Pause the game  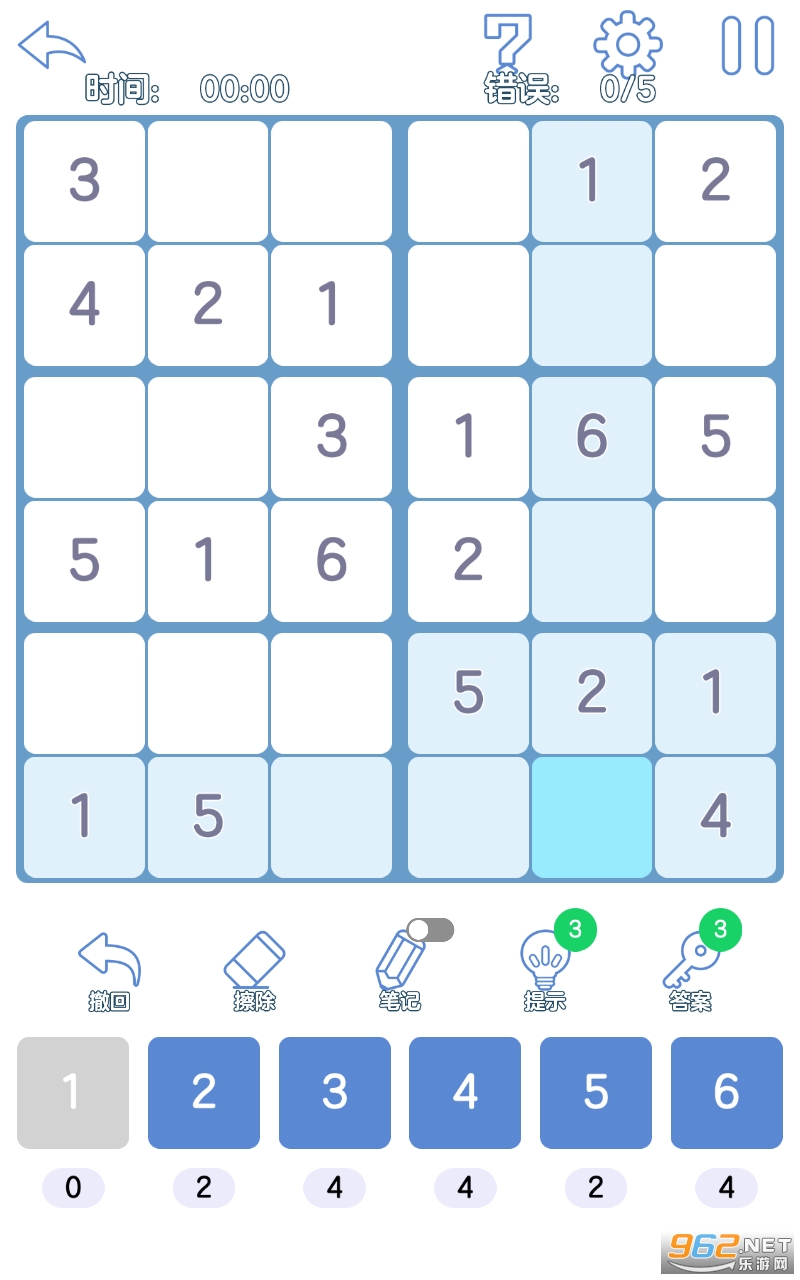pyautogui.click(x=748, y=45)
